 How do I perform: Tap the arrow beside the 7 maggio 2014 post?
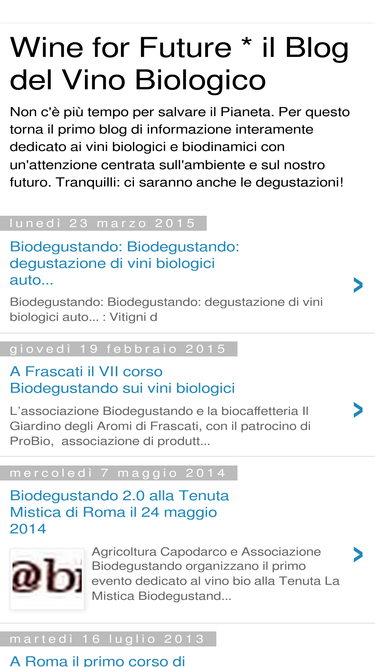(x=358, y=554)
